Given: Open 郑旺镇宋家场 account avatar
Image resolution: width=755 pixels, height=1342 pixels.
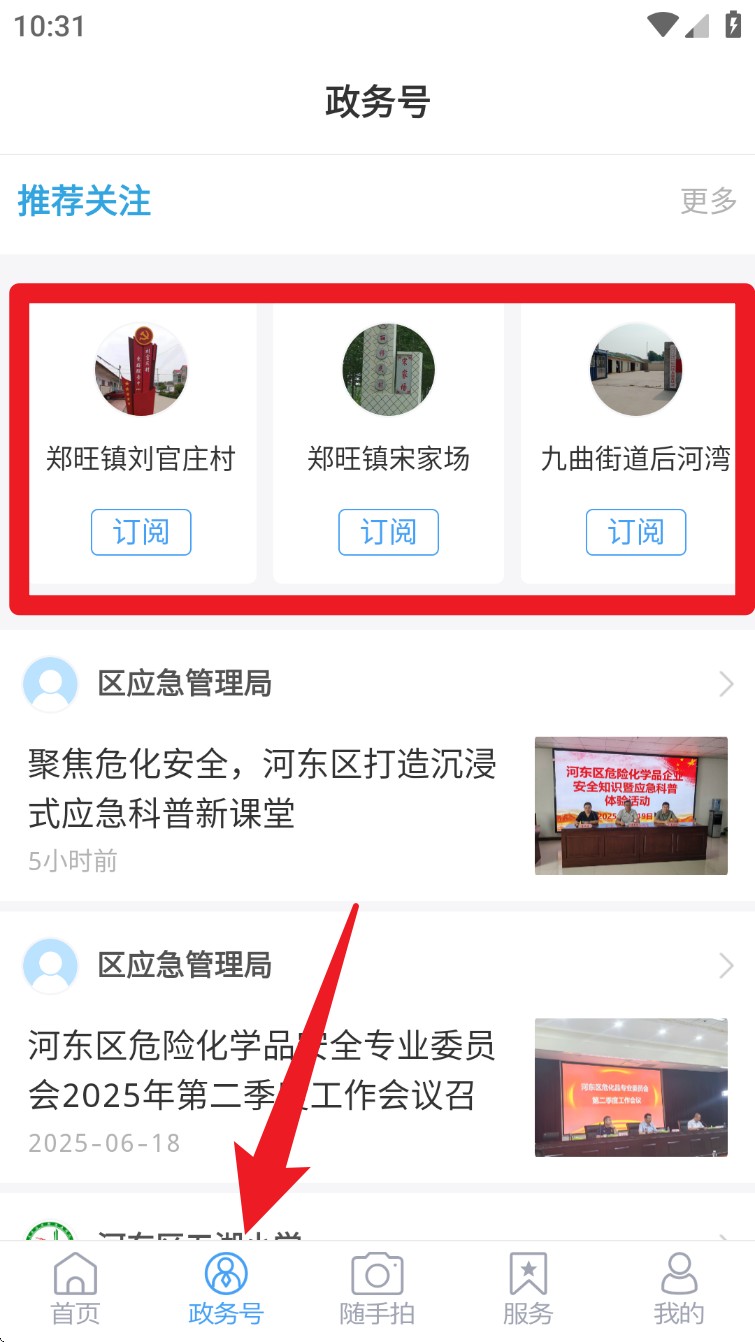Looking at the screenshot, I should point(388,370).
